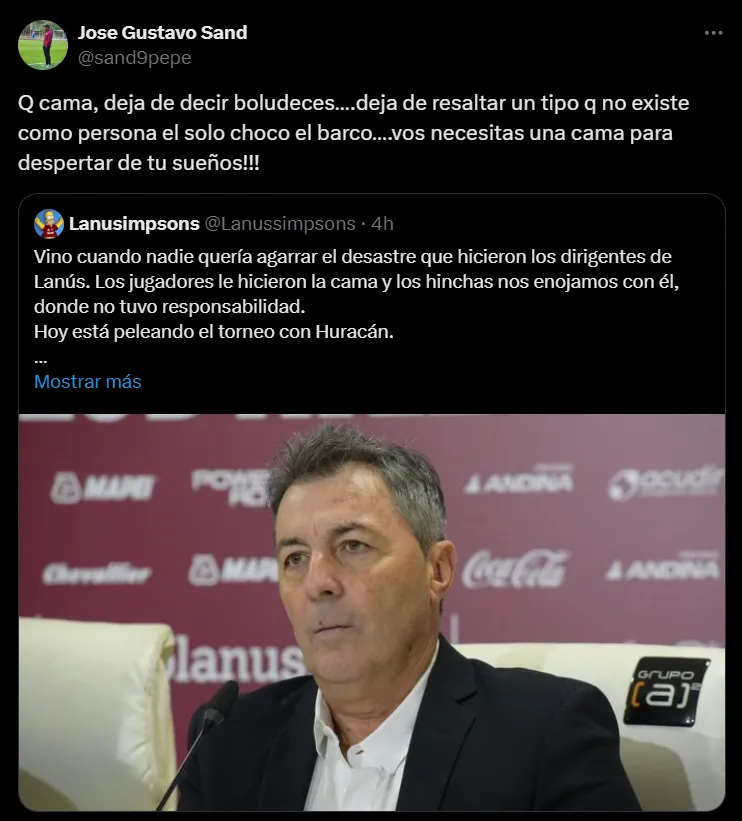Expand the quoted tweet with Mostrar más

(x=88, y=380)
